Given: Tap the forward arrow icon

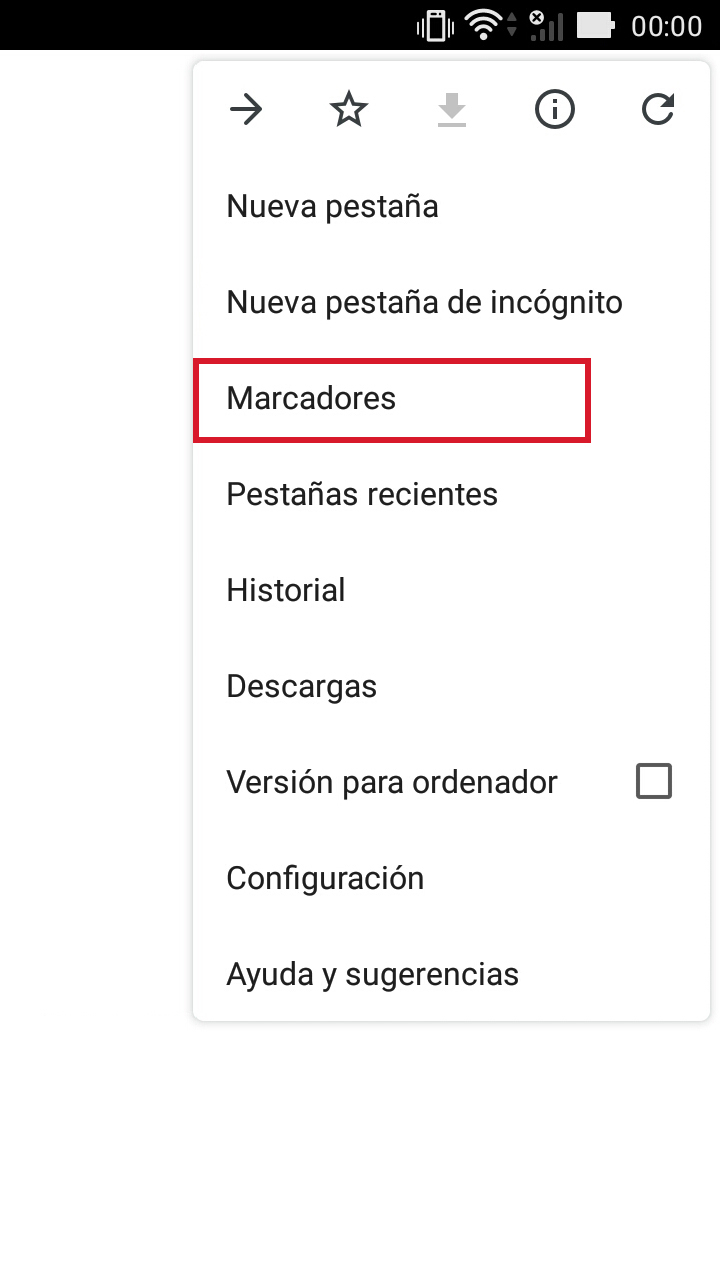Looking at the screenshot, I should [245, 110].
